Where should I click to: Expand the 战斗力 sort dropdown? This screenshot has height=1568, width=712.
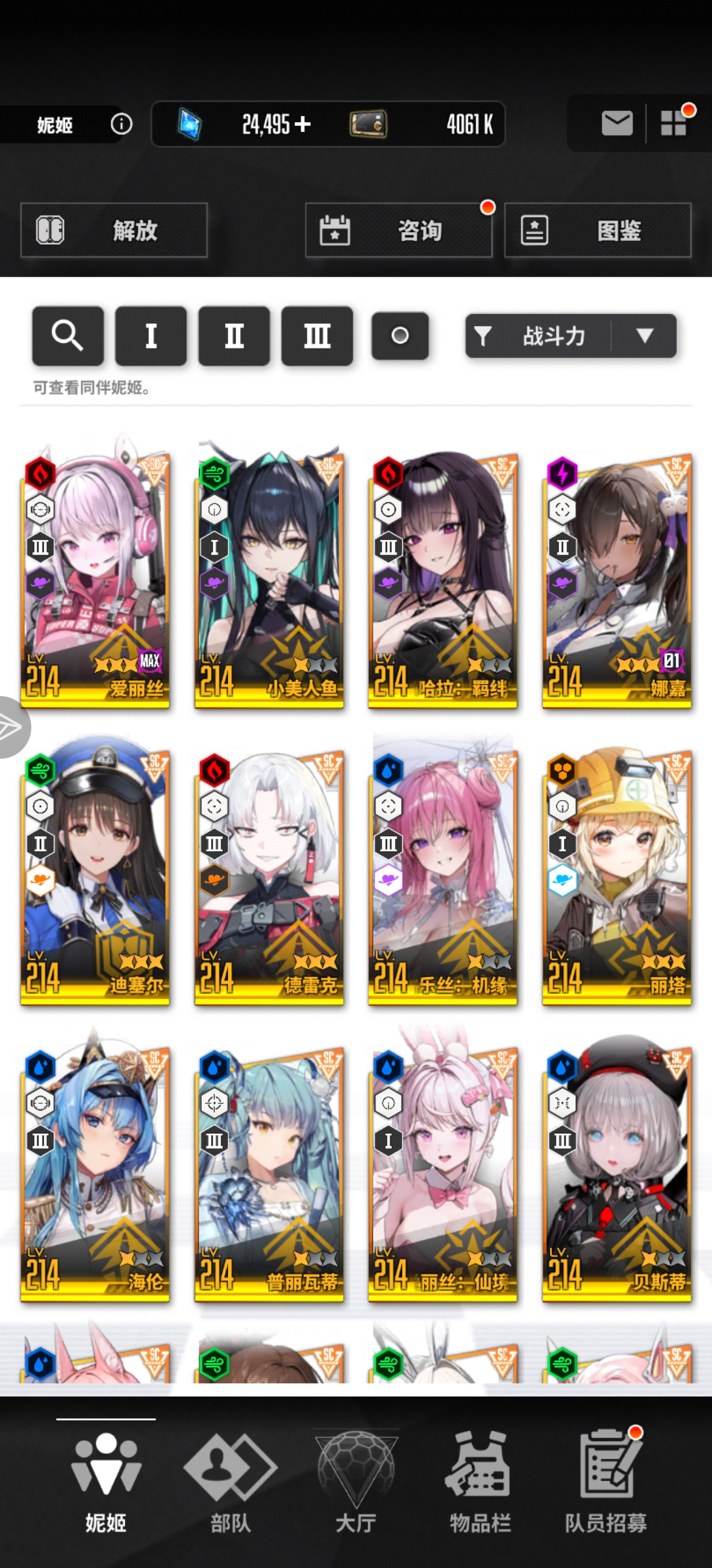[644, 335]
